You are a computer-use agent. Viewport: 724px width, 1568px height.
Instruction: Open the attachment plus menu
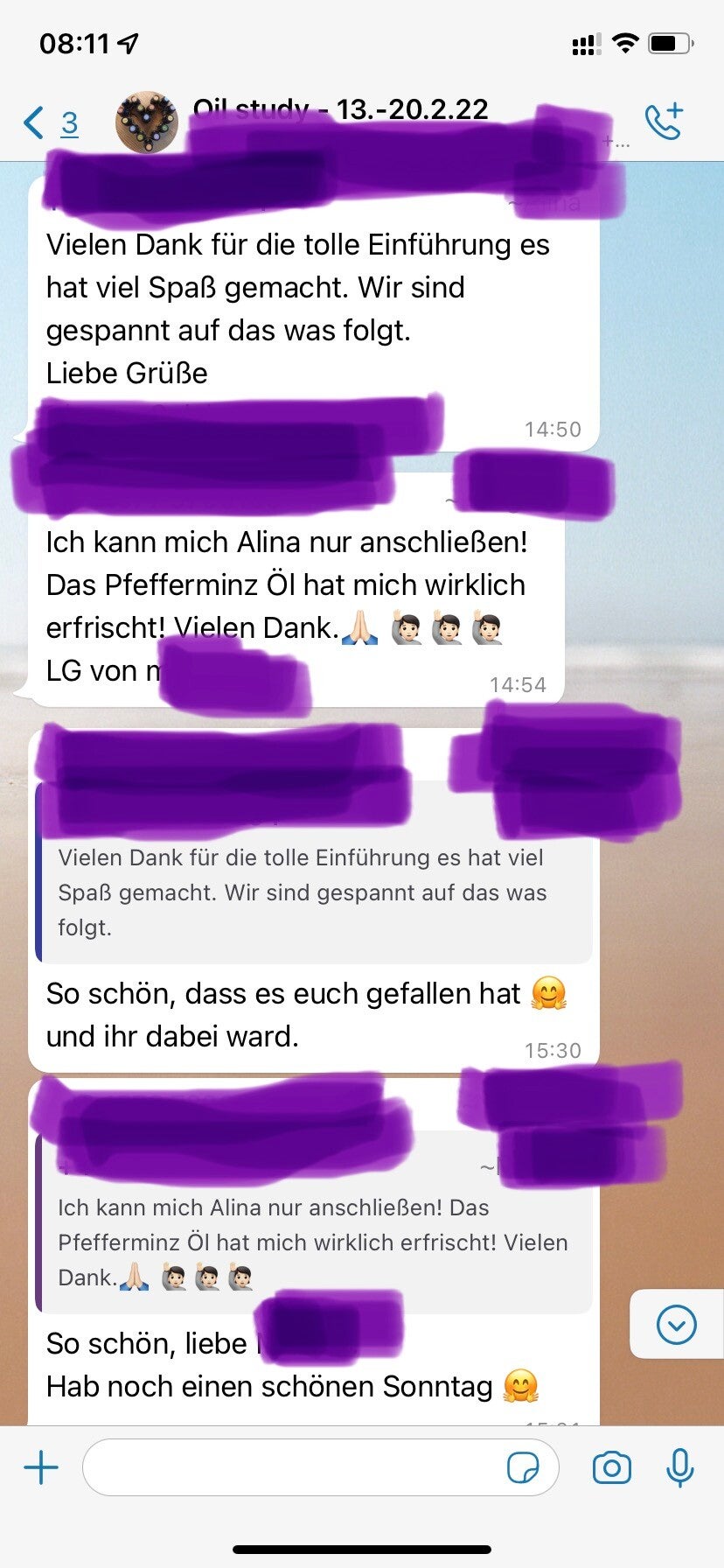(41, 1467)
